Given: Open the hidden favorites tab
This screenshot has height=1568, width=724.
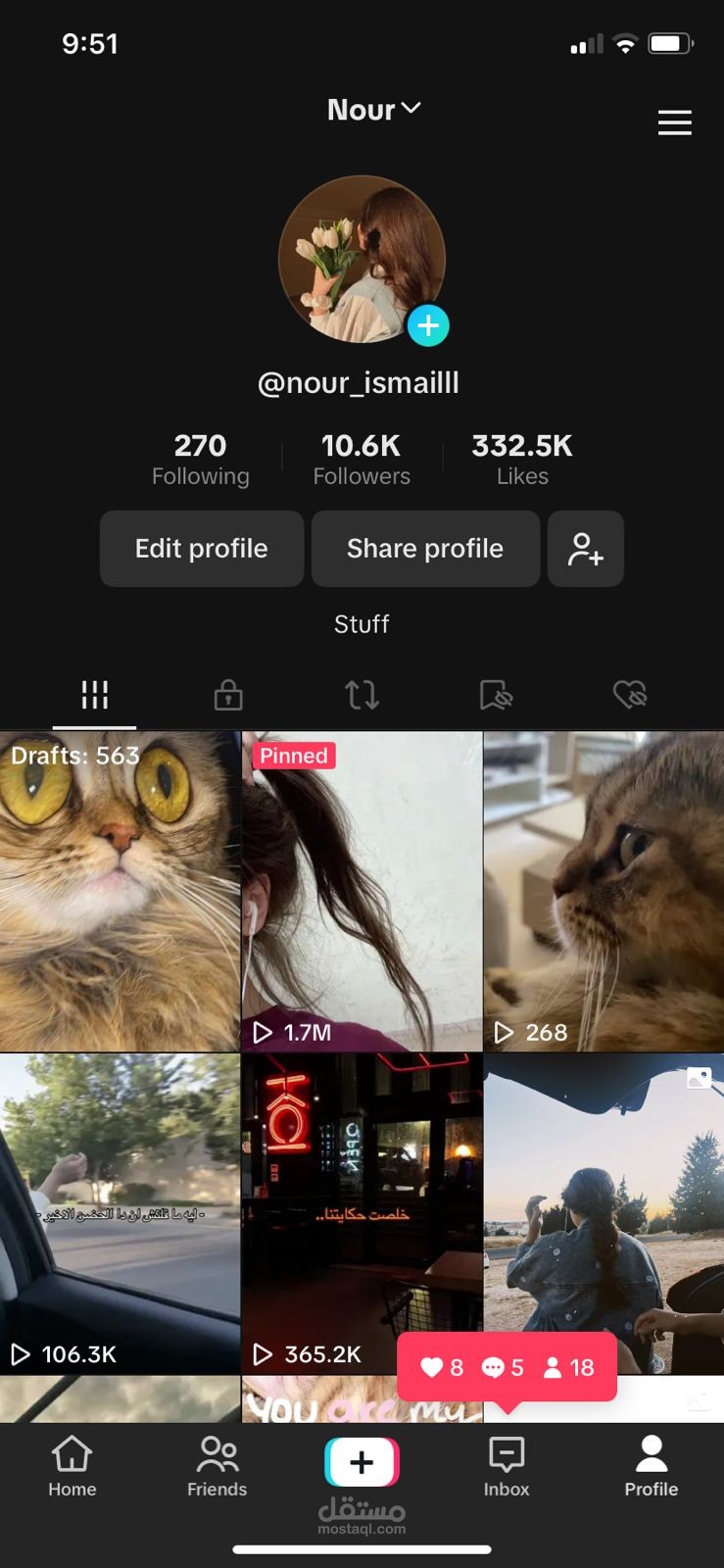Looking at the screenshot, I should pyautogui.click(x=496, y=695).
